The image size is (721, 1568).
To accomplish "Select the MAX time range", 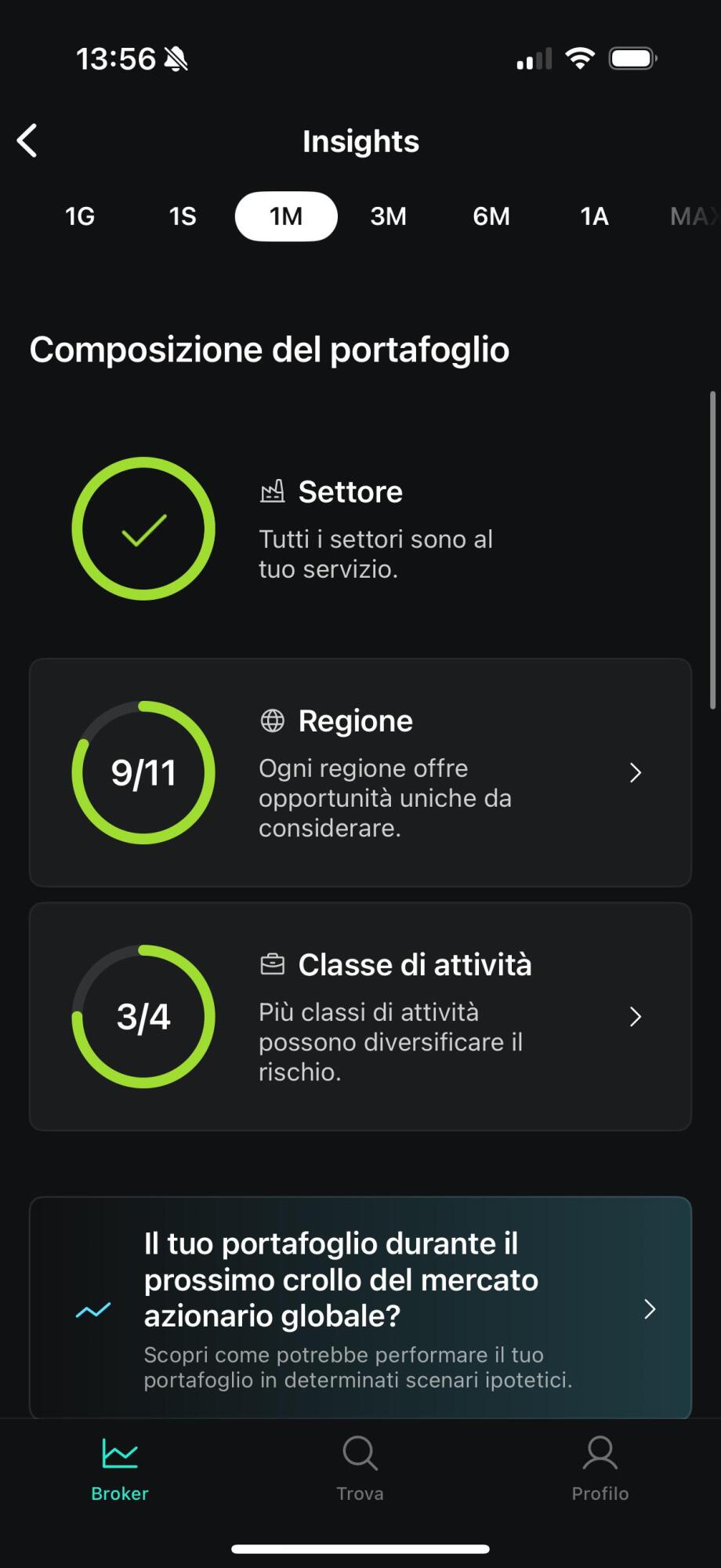I will click(x=693, y=216).
